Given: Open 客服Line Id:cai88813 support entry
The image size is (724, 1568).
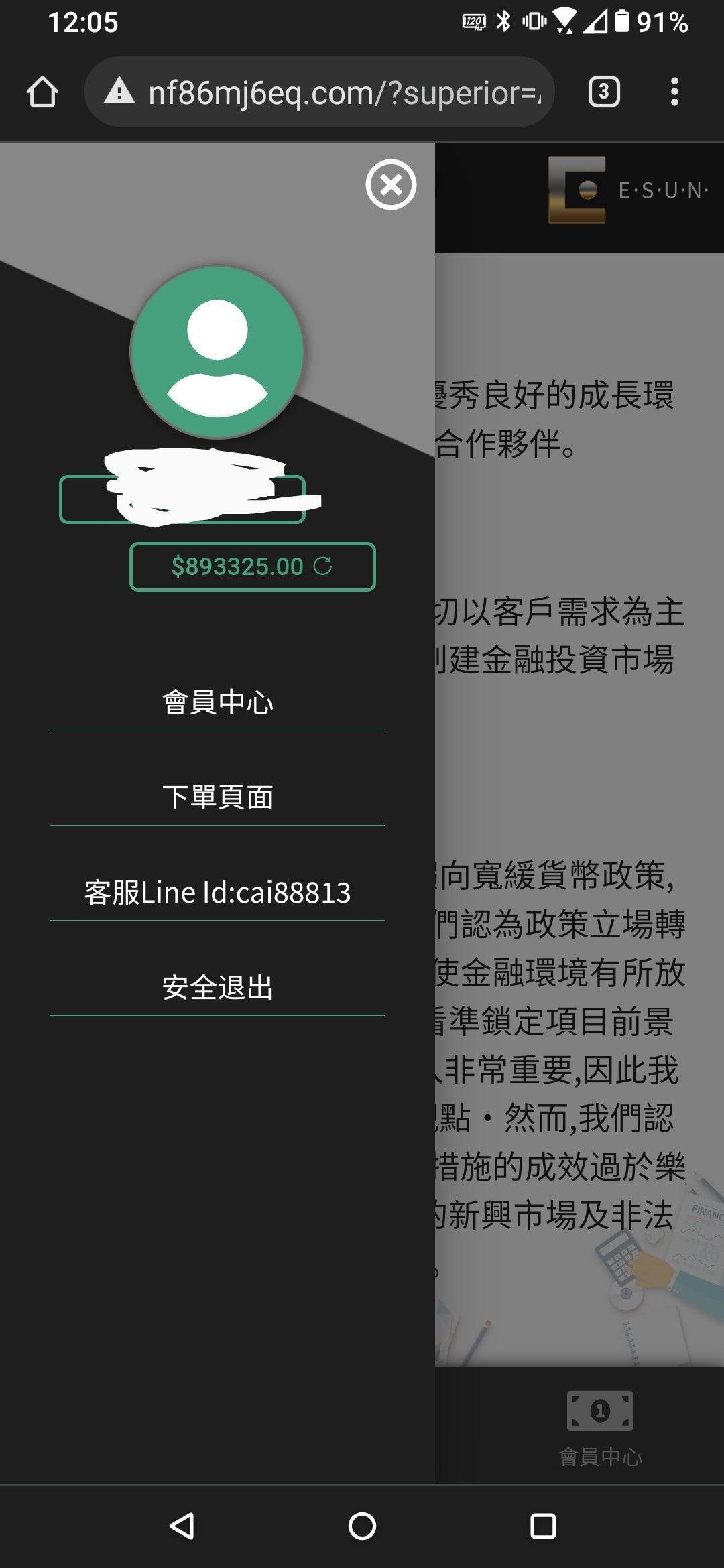Looking at the screenshot, I should tap(217, 893).
